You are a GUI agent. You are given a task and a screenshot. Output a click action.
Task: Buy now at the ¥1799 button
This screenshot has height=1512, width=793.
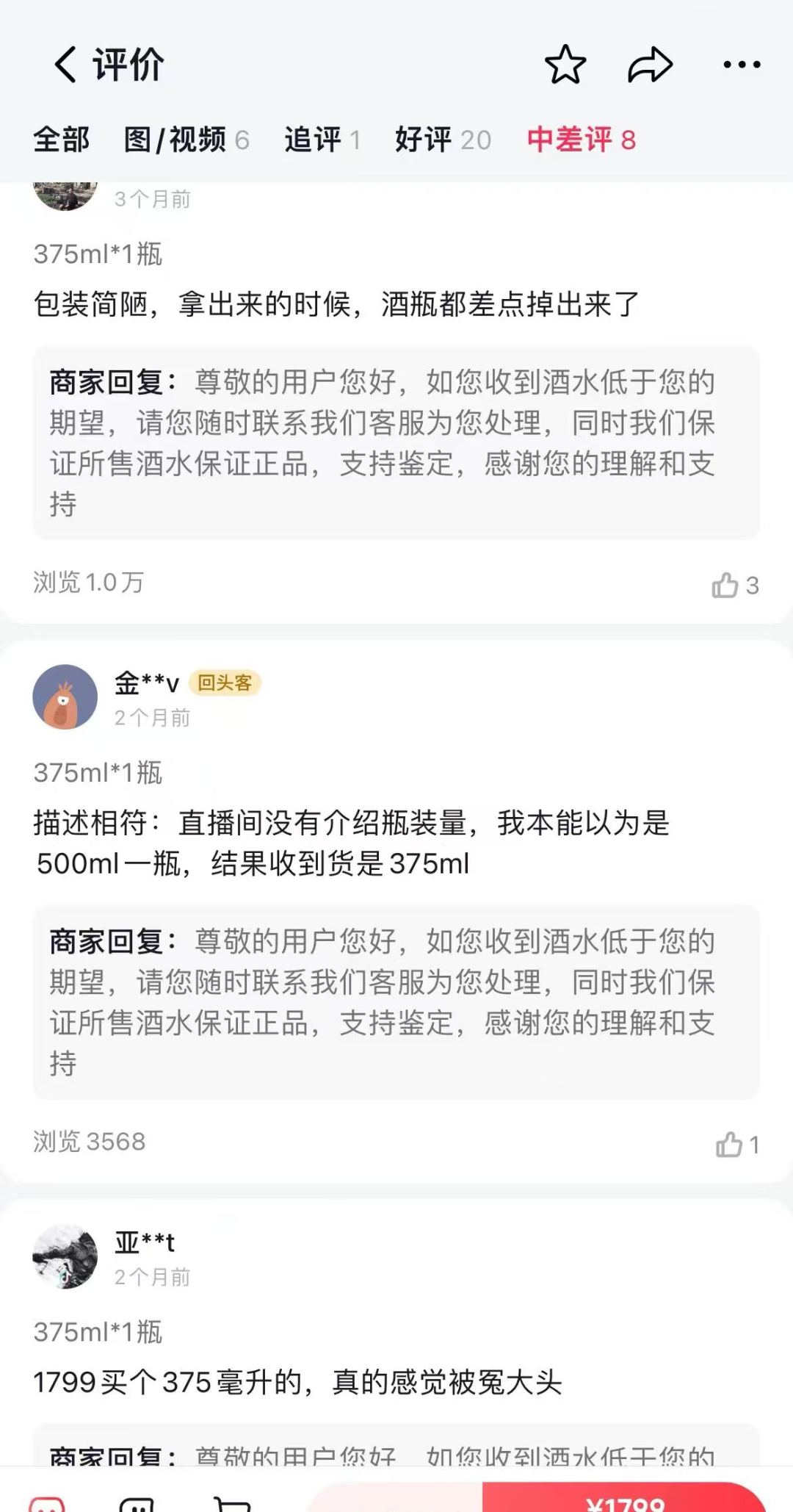click(624, 1499)
